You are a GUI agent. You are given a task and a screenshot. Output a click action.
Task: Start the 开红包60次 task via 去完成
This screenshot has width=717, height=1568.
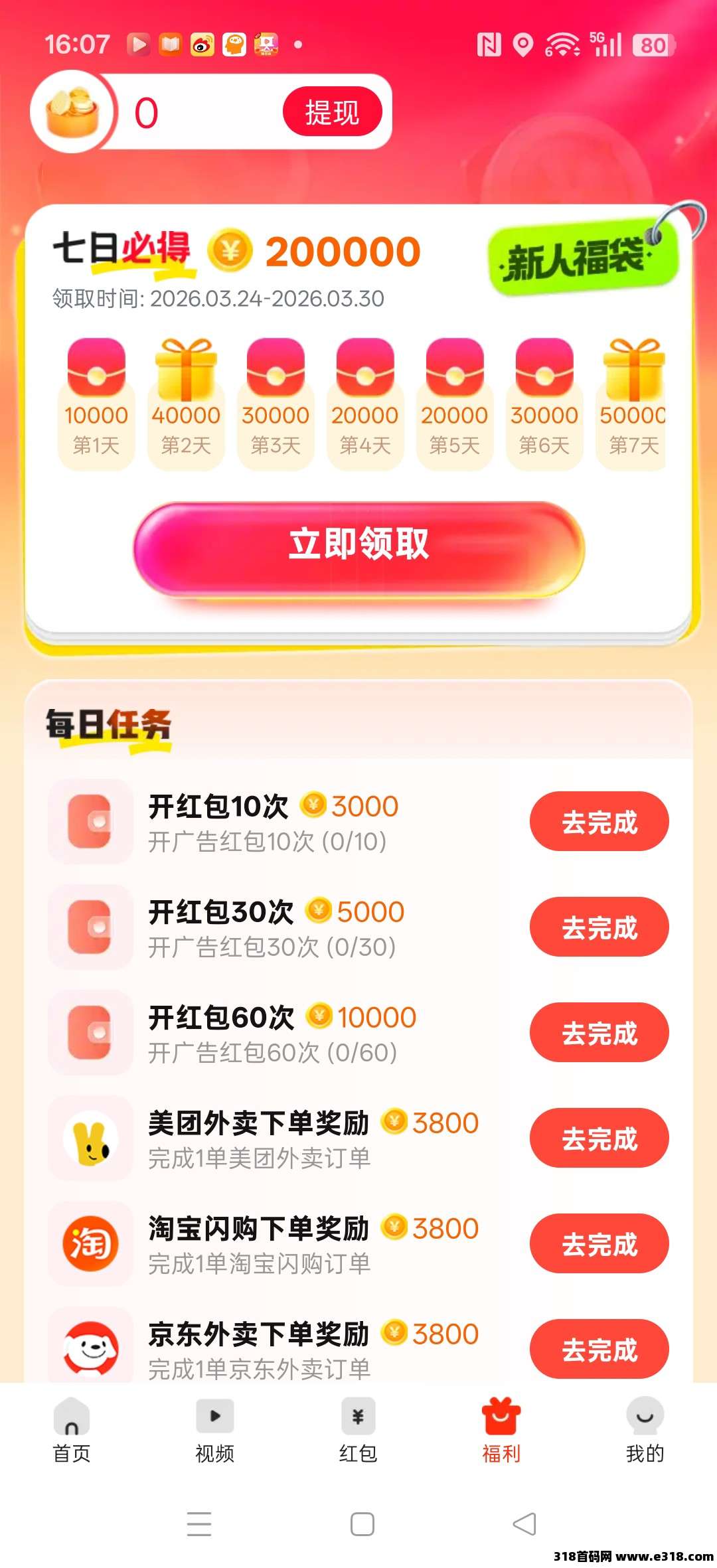click(599, 1032)
